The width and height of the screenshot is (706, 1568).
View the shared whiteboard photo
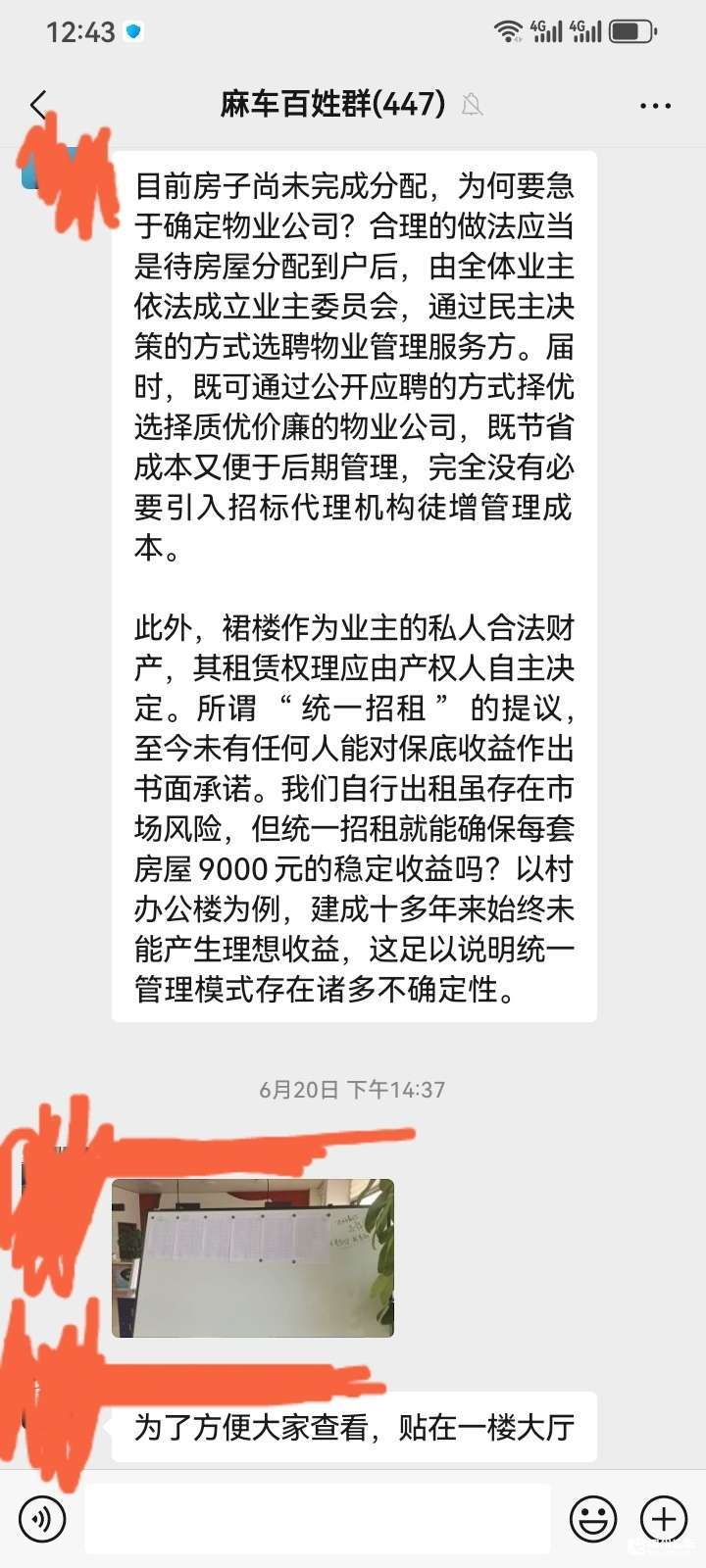click(252, 1257)
